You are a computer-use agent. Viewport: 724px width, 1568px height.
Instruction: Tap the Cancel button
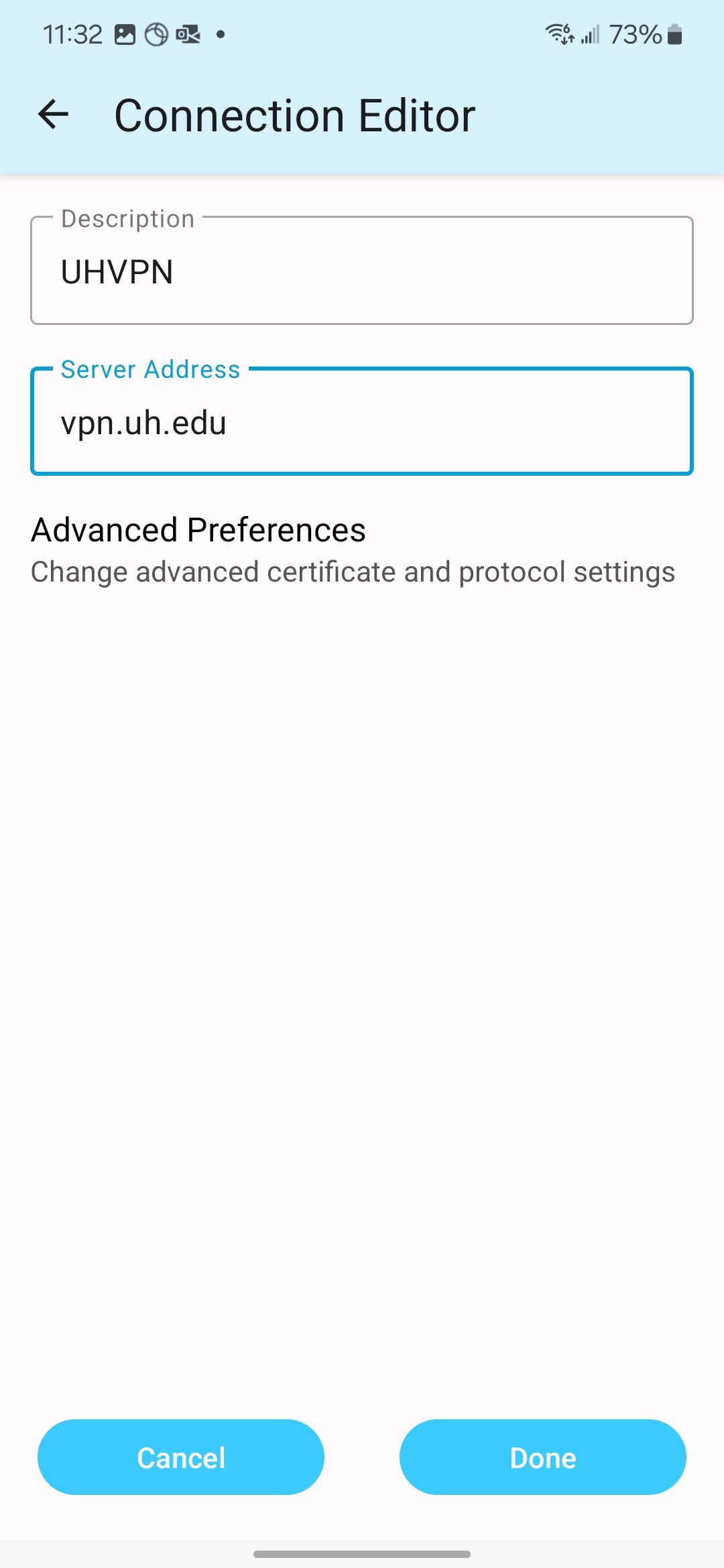pos(180,1457)
